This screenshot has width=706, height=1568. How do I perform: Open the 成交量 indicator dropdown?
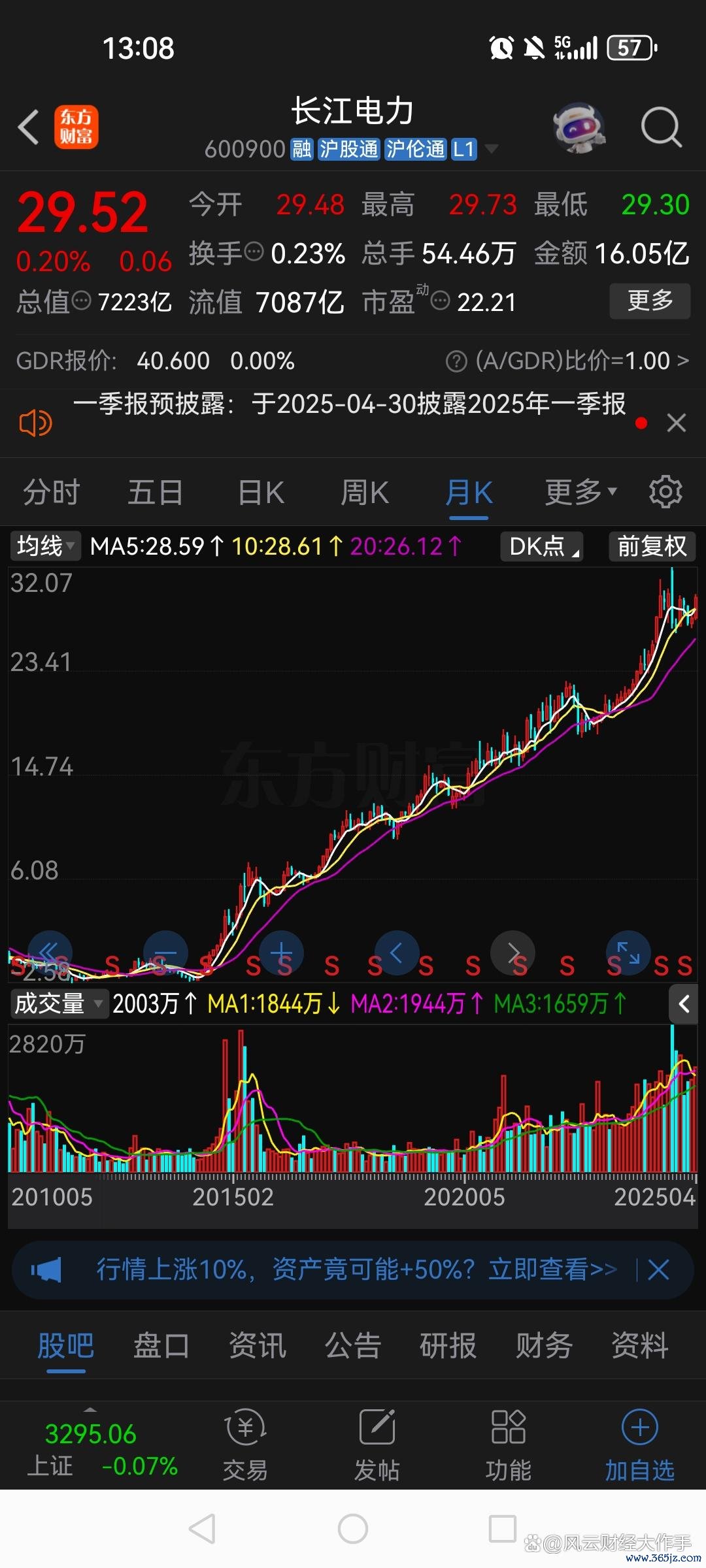tap(58, 1004)
